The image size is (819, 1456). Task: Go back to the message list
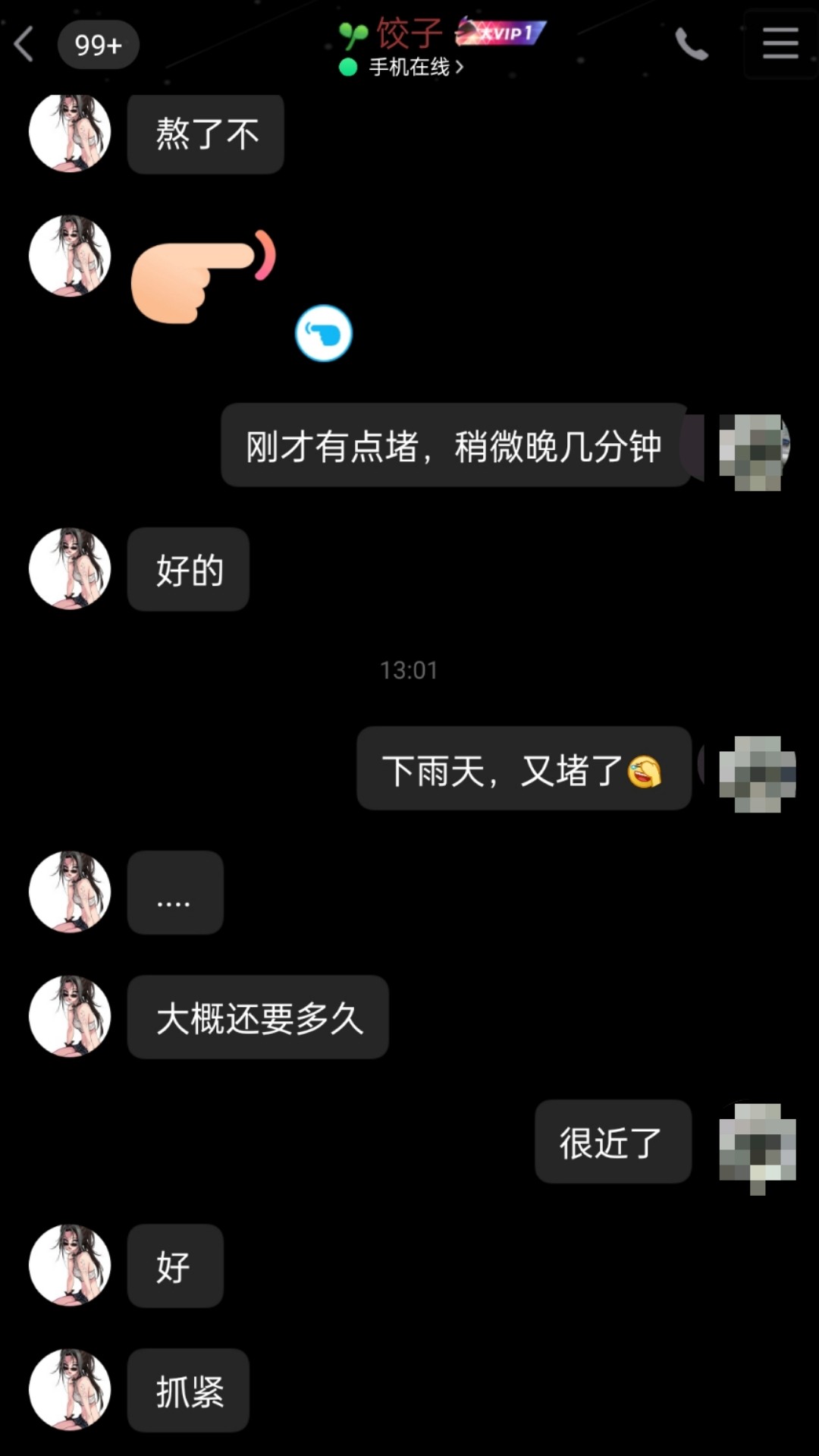tap(24, 44)
